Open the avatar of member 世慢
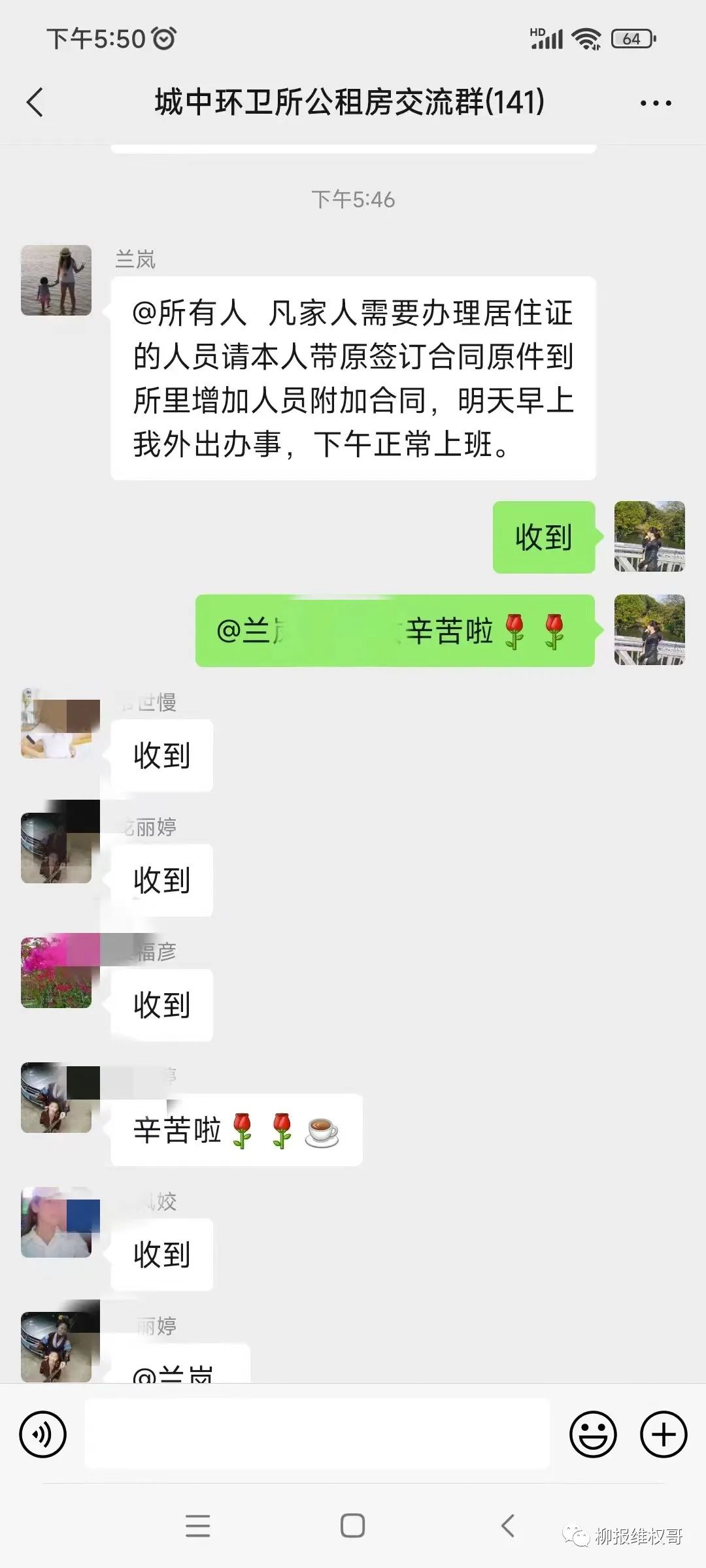 56,724
